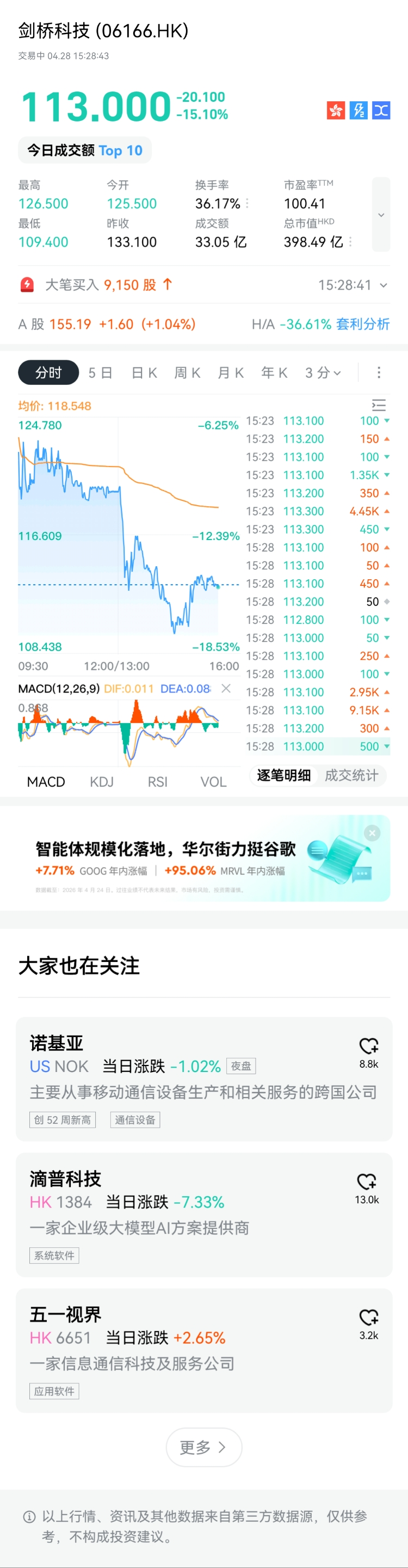Expand the stock details chevron panel

click(381, 215)
